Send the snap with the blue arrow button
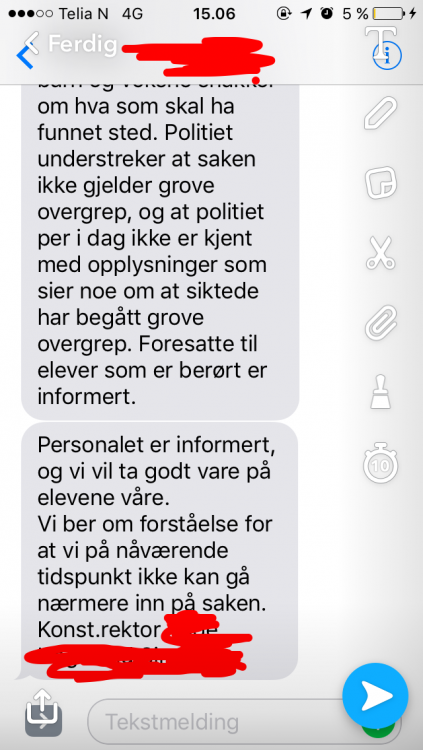The image size is (423, 750). point(375,695)
